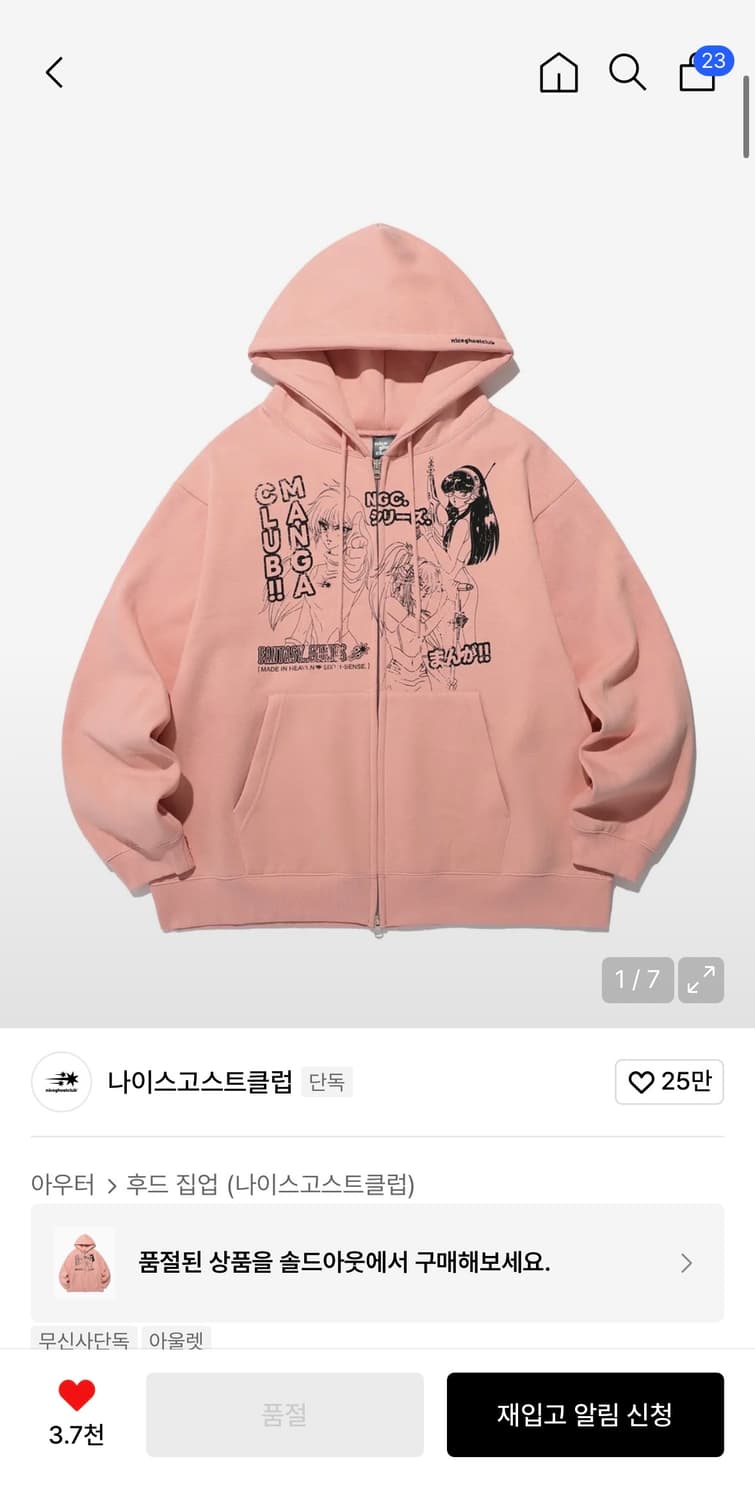Image resolution: width=755 pixels, height=1500 pixels.
Task: Click the 나이스고스트클럽 brand logo
Action: (x=61, y=1082)
